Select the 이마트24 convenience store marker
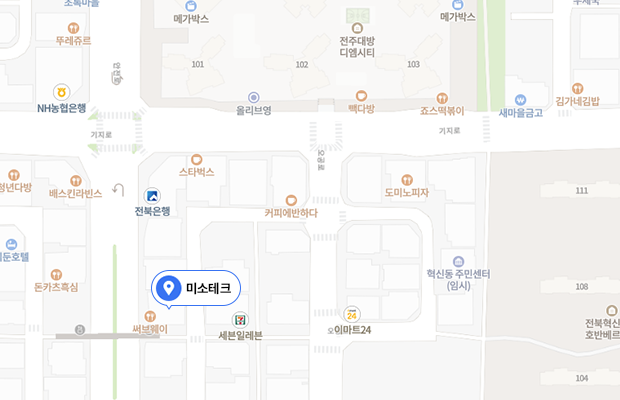Image resolution: width=620 pixels, height=400 pixels. (x=351, y=314)
